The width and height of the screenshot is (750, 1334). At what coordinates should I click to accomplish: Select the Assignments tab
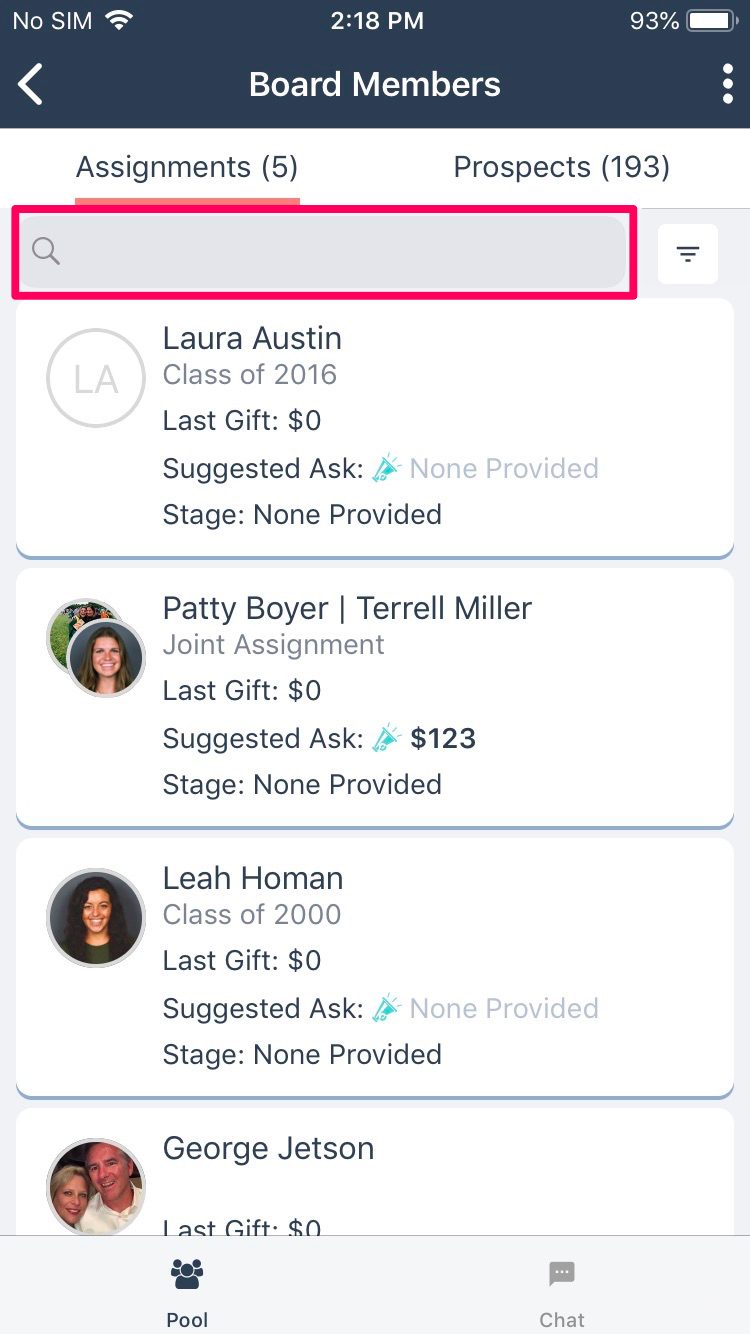click(x=187, y=167)
